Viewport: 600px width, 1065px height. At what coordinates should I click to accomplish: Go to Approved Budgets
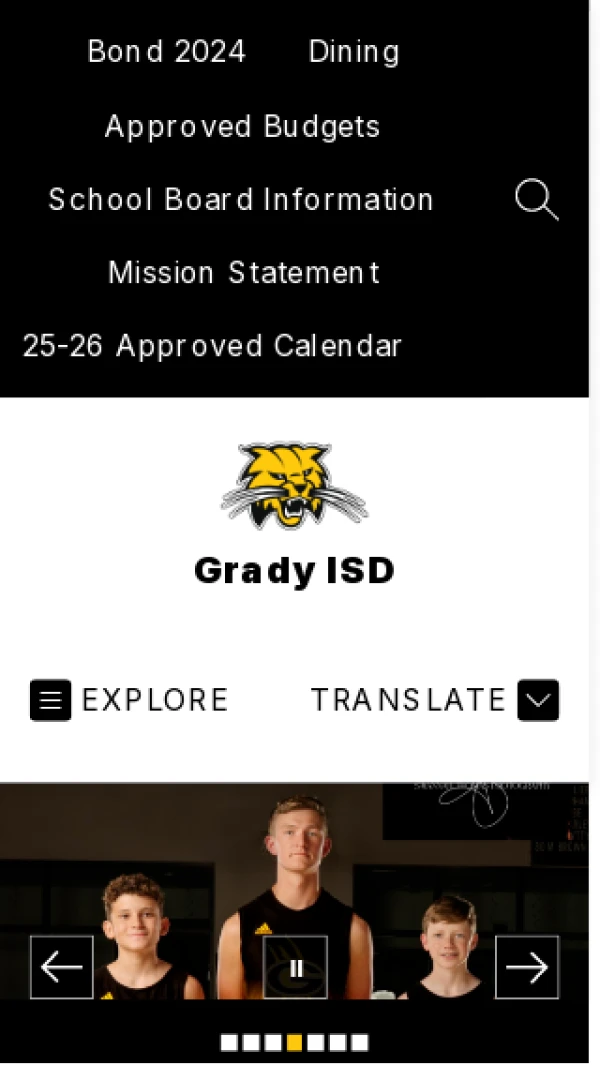pos(242,127)
